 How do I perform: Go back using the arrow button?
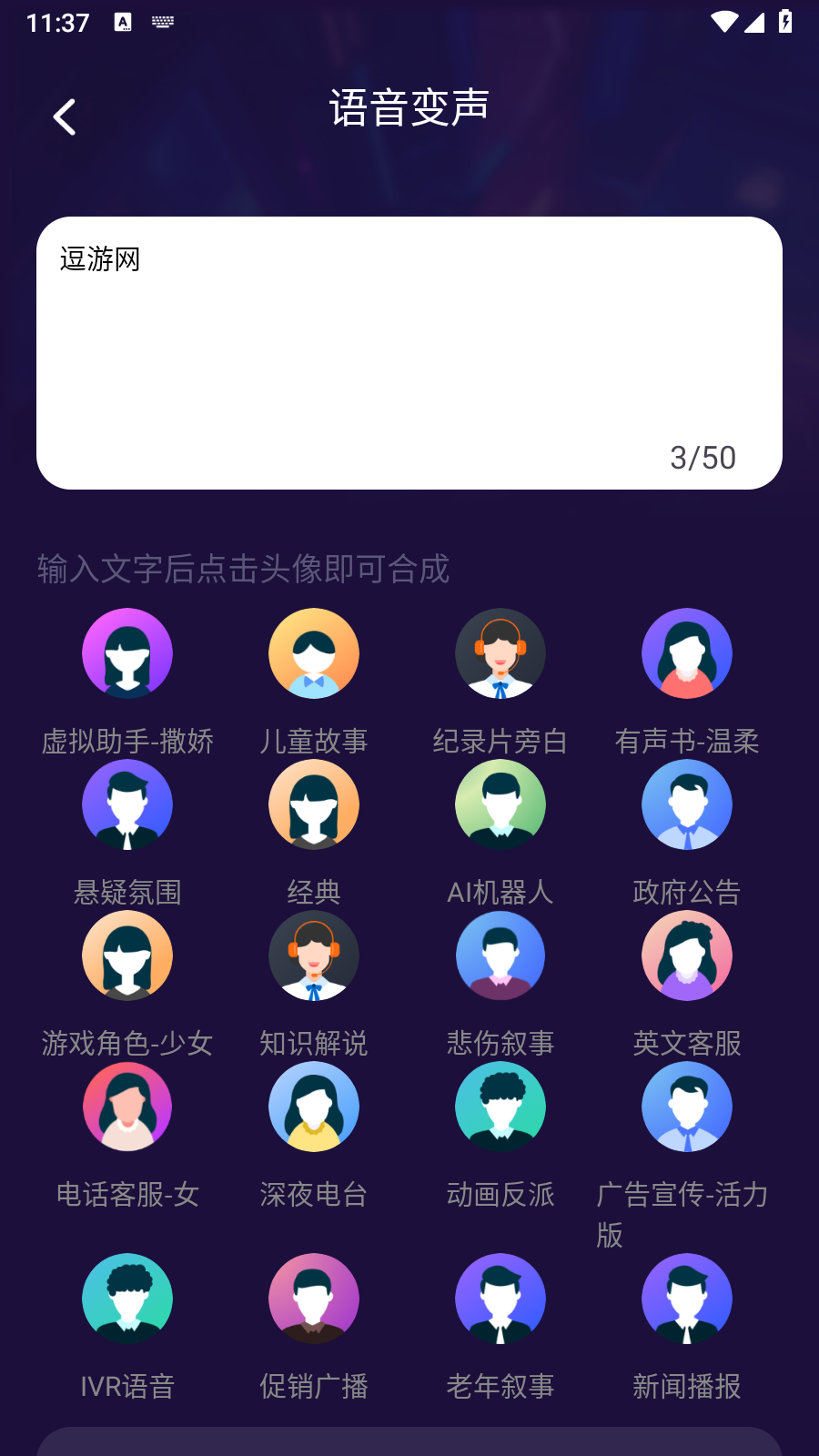tap(64, 116)
